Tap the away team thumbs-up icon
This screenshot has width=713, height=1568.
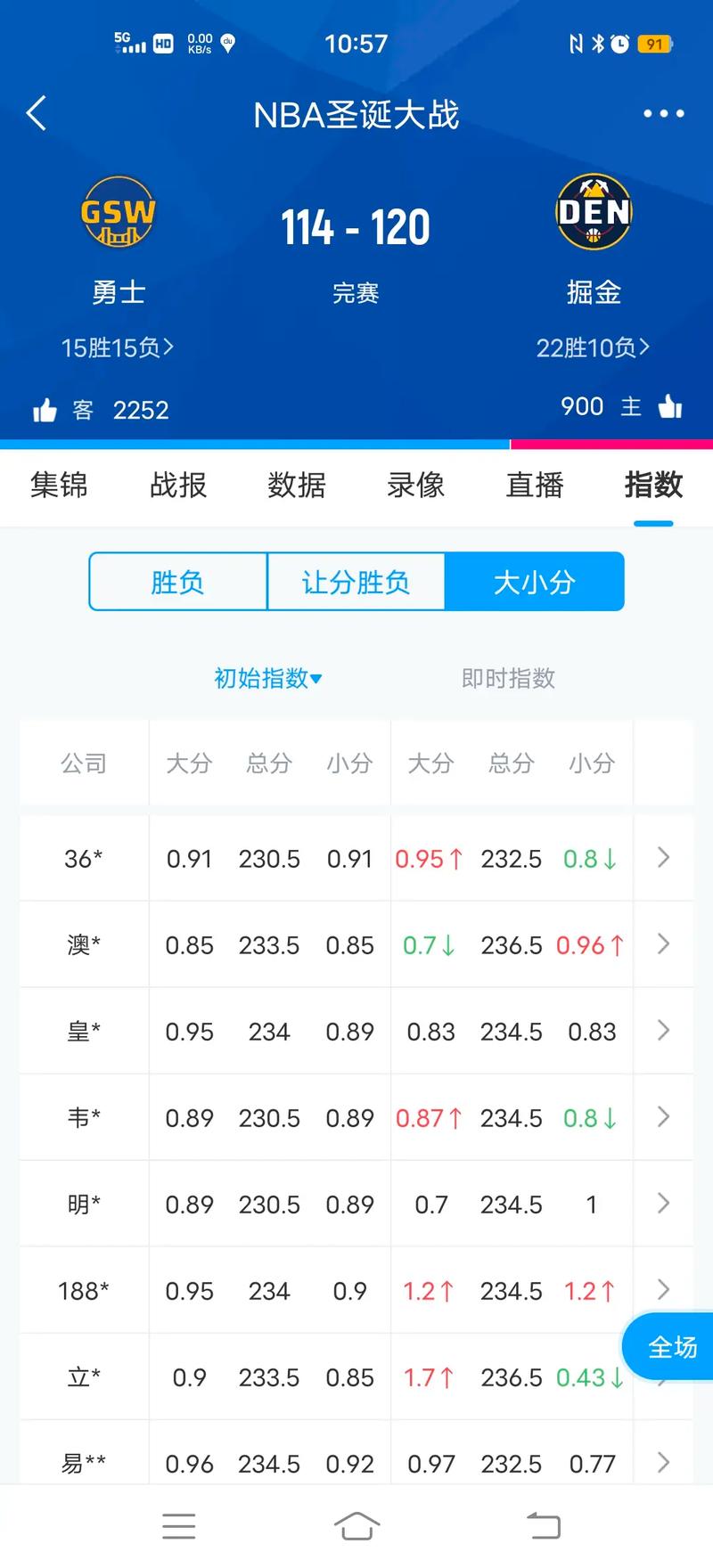46,408
